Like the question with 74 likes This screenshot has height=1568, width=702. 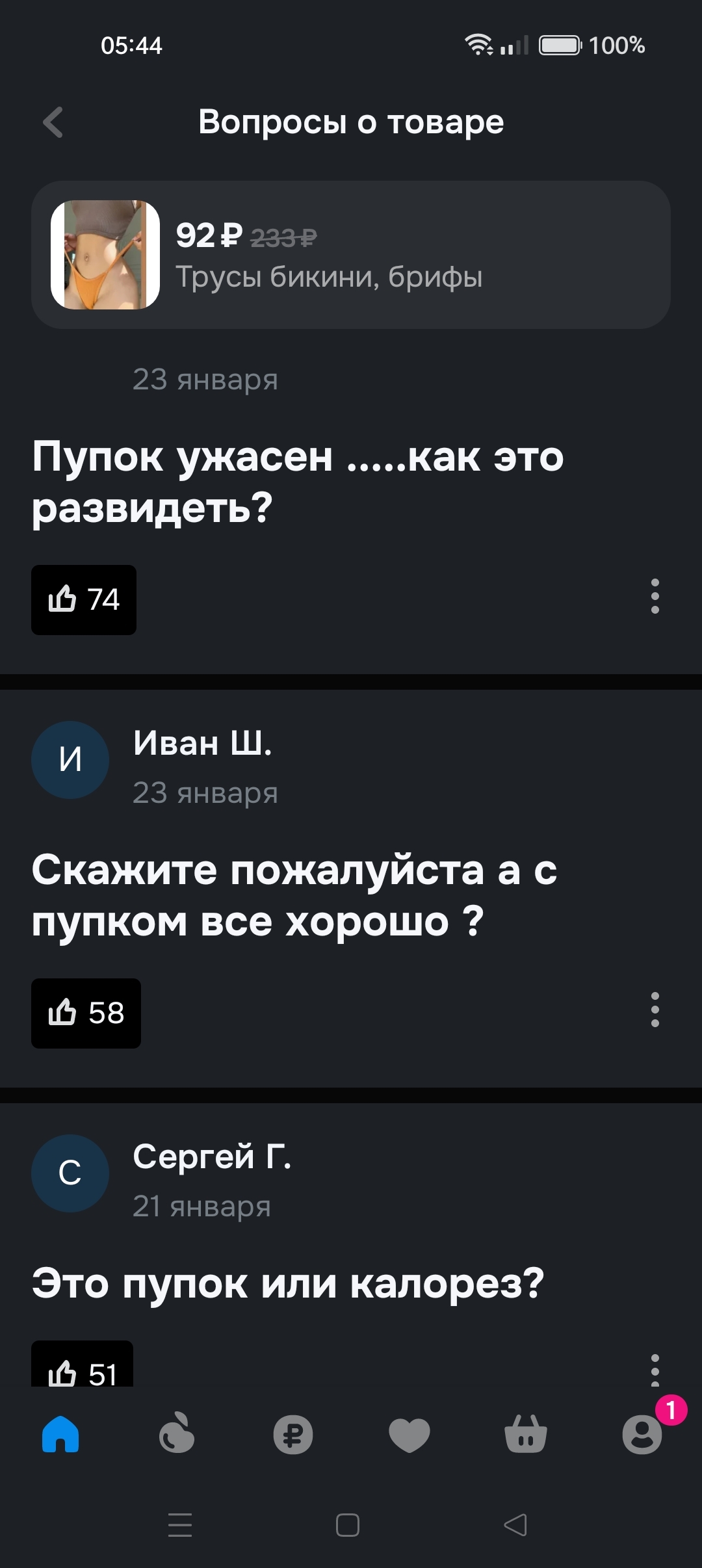(84, 599)
